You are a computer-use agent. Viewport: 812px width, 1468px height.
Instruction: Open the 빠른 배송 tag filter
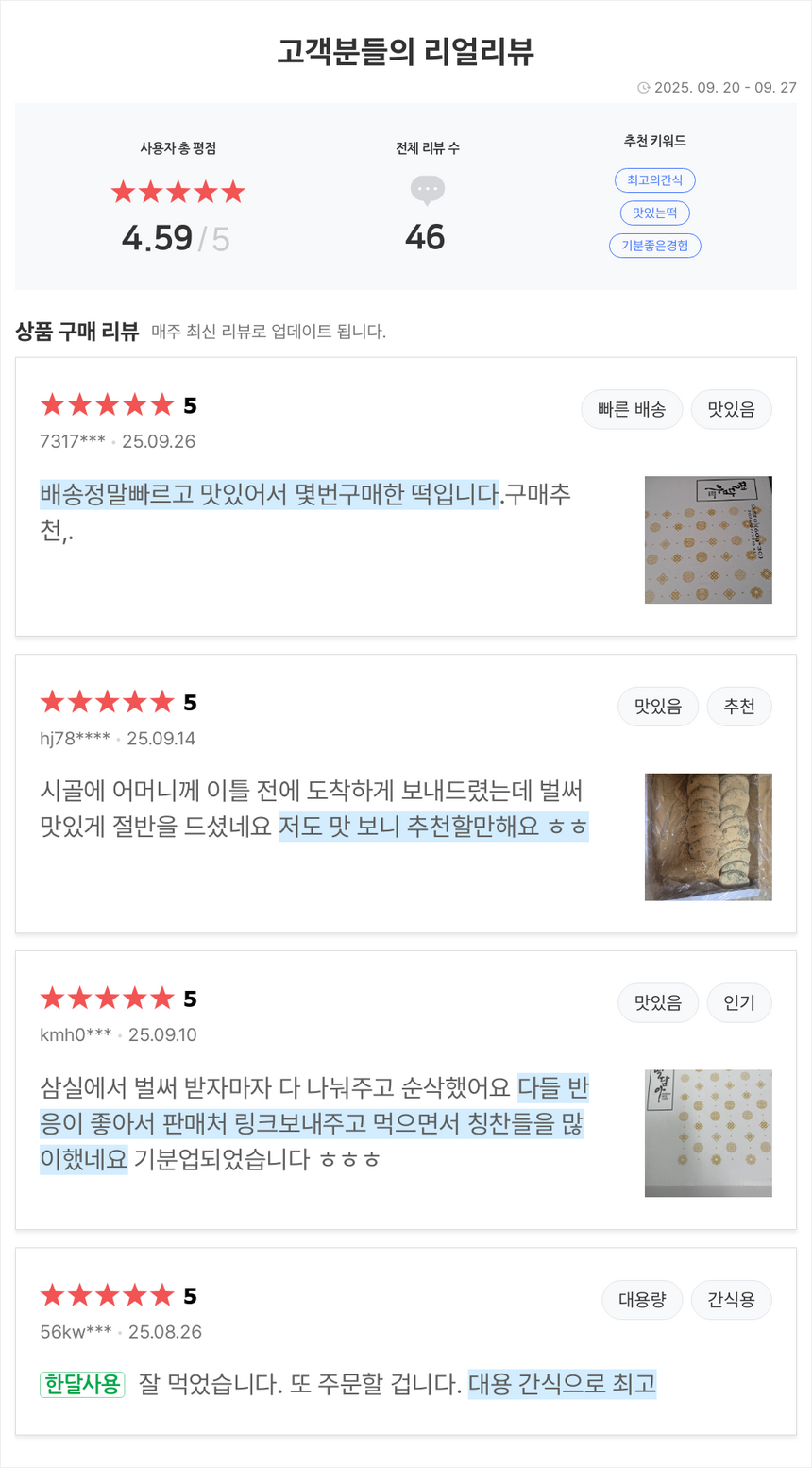click(x=632, y=409)
